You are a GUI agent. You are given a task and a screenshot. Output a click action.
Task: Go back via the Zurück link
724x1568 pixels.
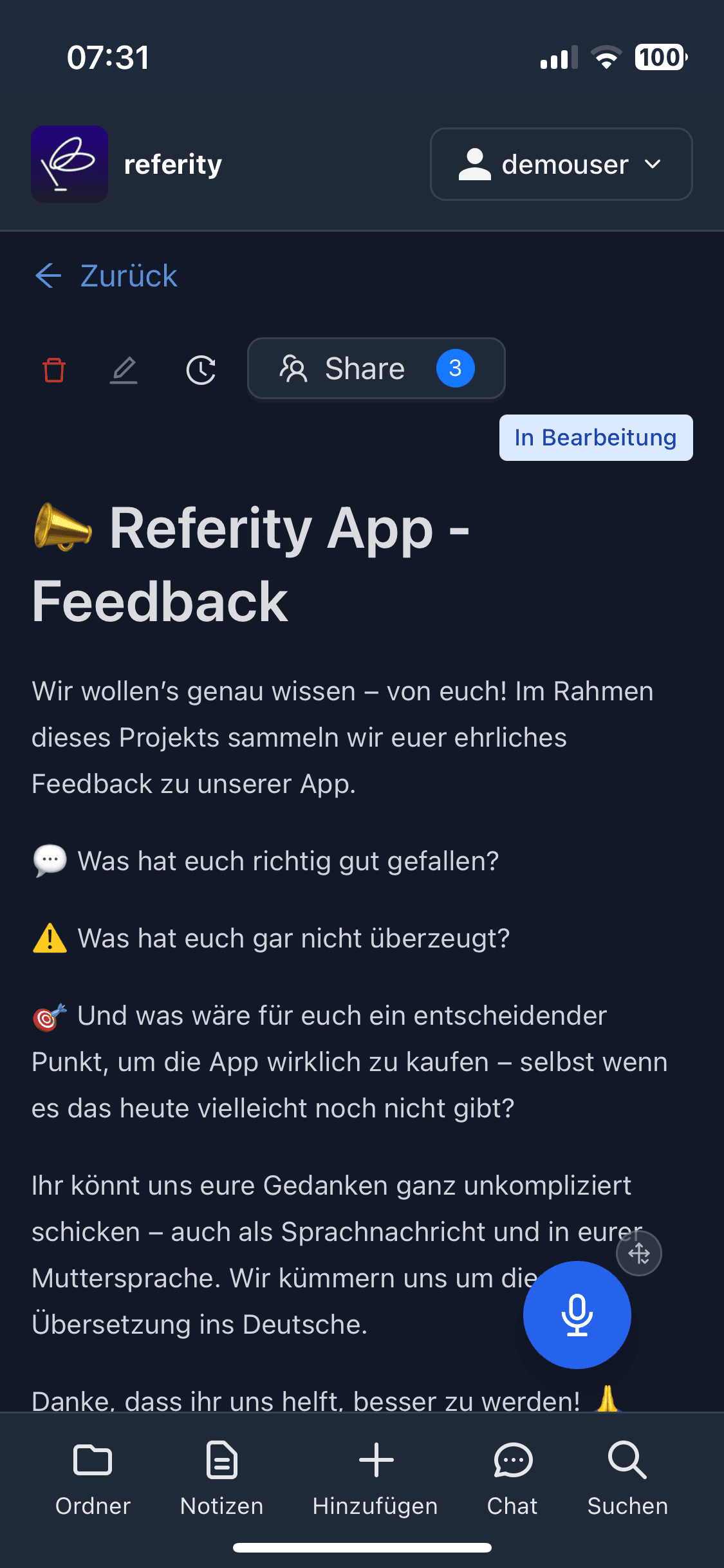[x=107, y=276]
